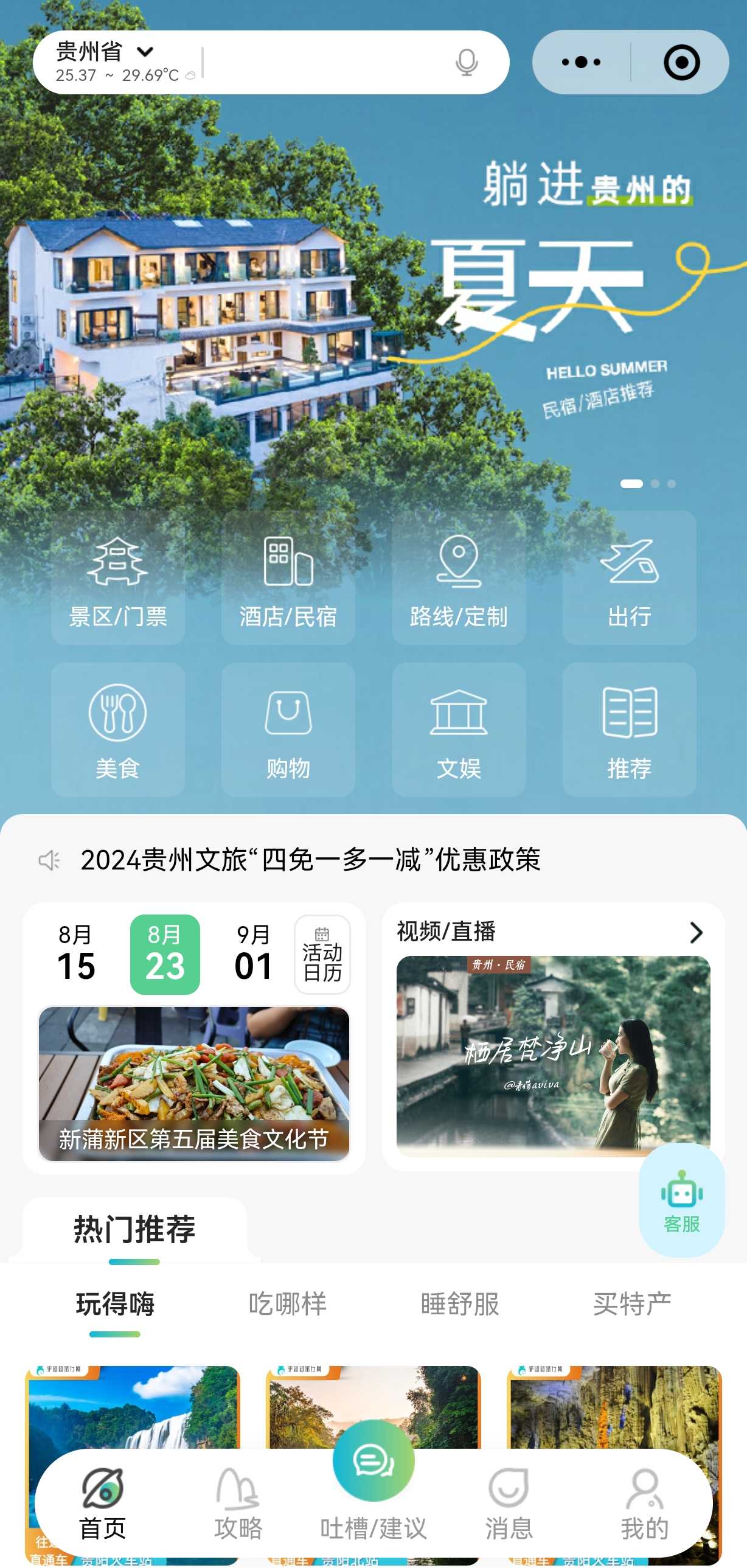This screenshot has height=1568, width=747.
Task: Open 酒店/民宿 category
Action: click(x=288, y=578)
